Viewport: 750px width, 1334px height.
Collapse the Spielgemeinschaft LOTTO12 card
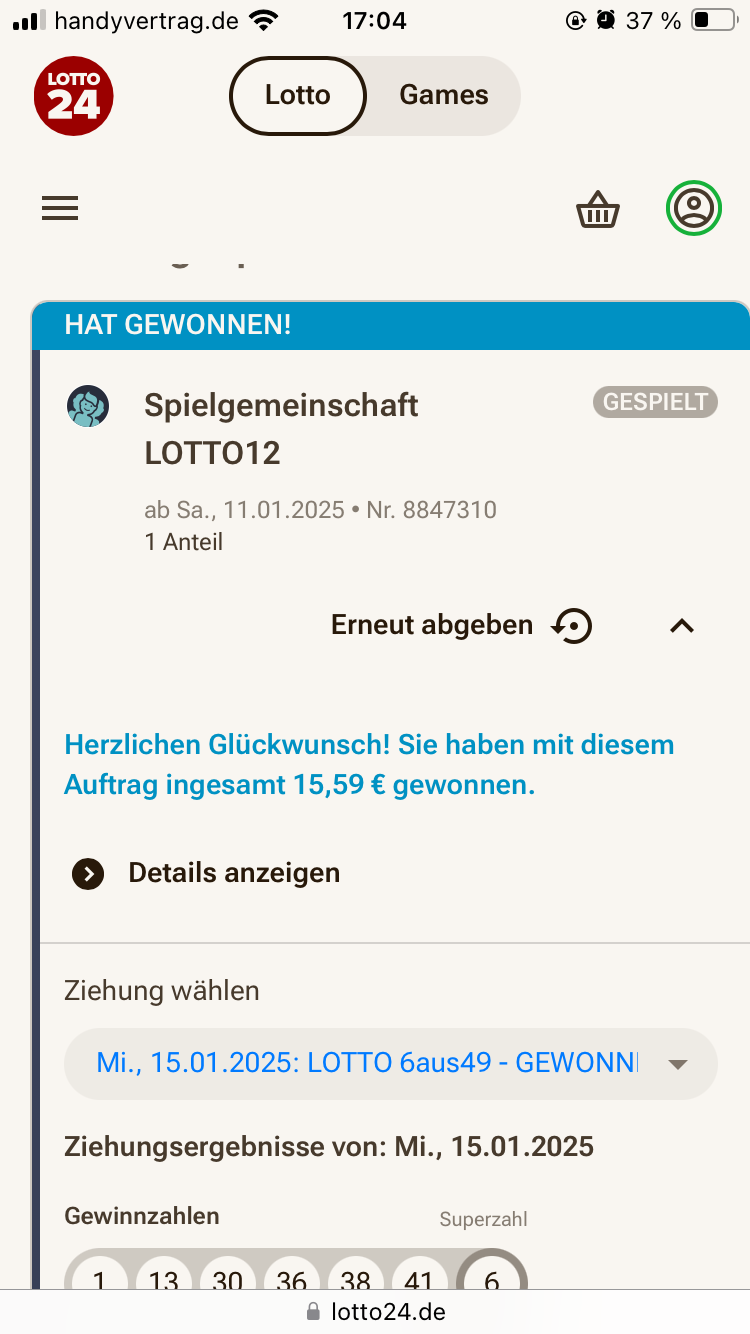point(682,626)
